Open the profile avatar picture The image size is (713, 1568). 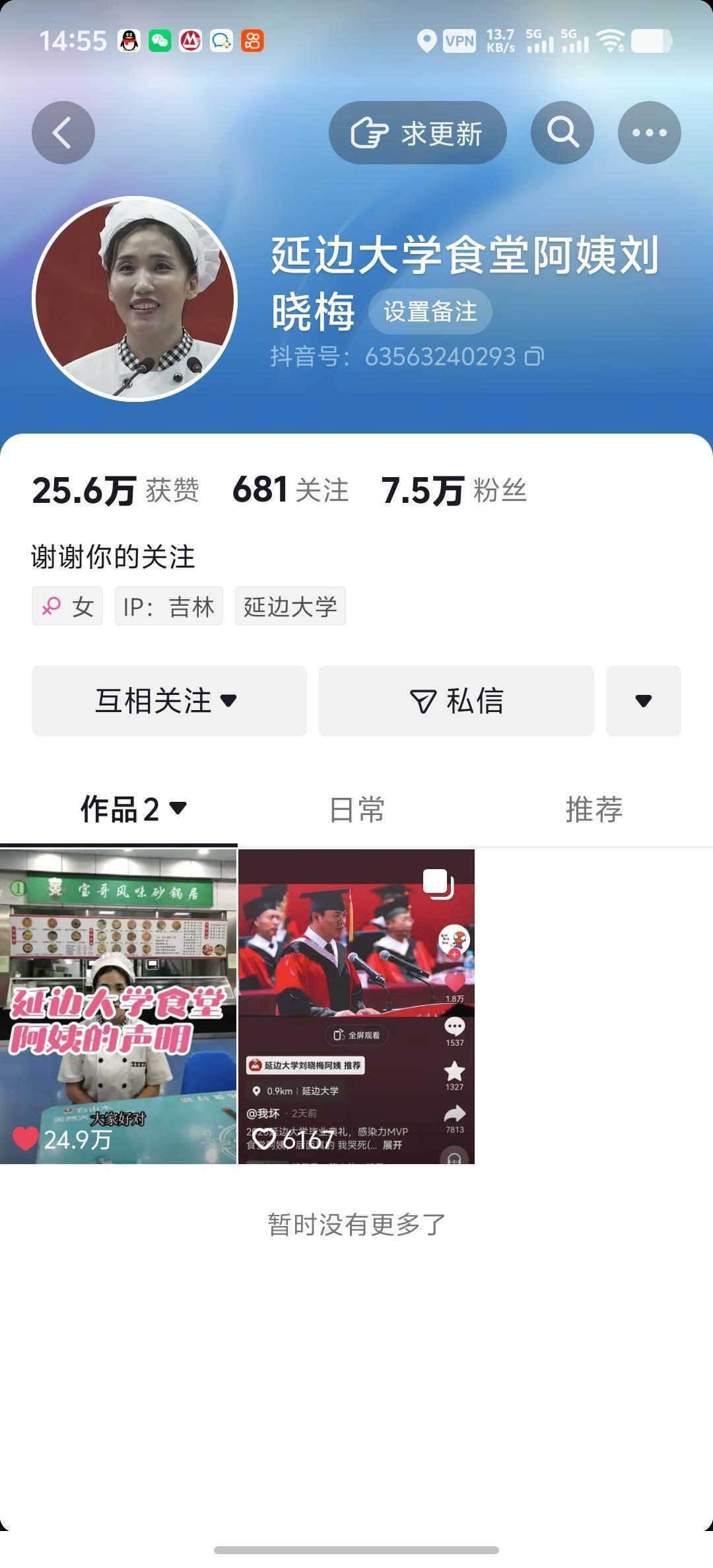[x=135, y=298]
